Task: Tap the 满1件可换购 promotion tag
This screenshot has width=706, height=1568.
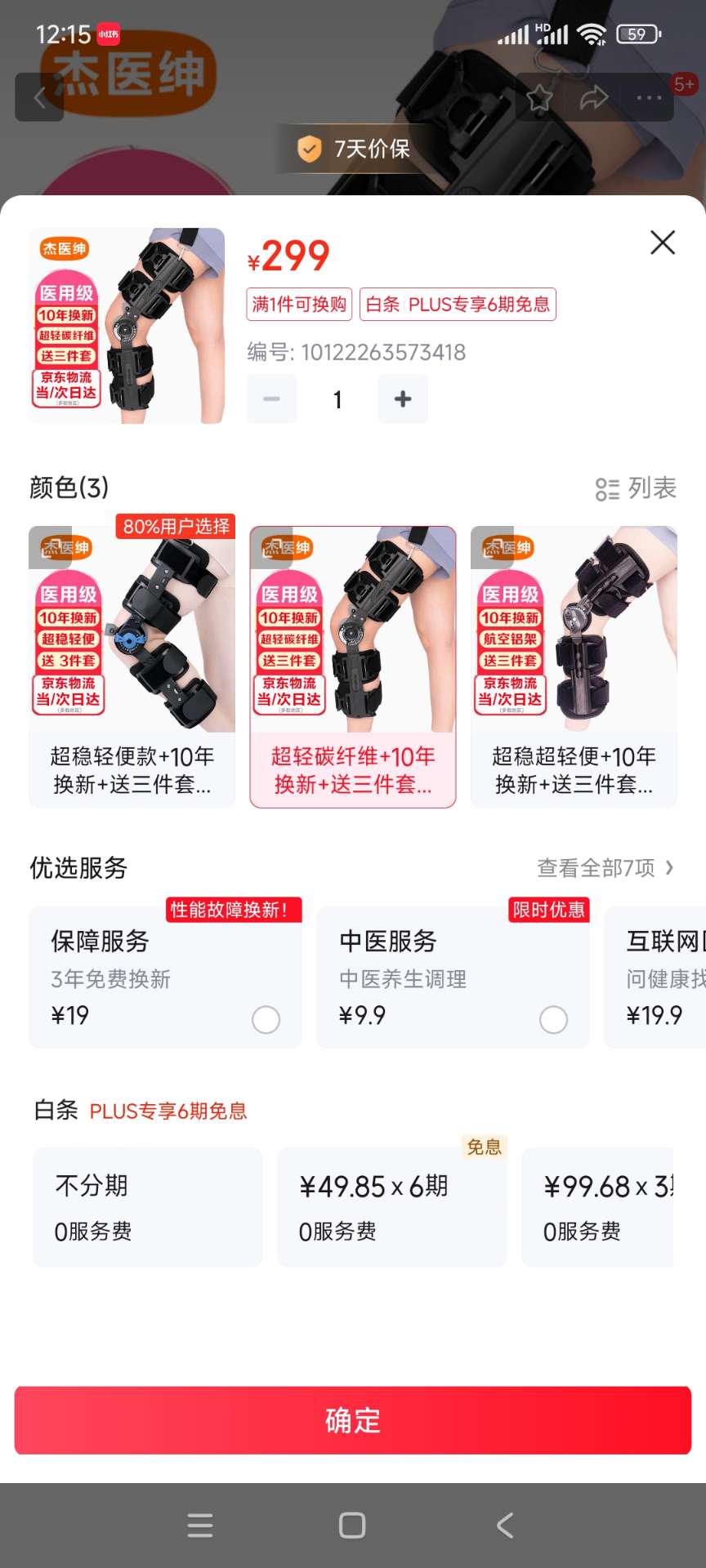Action: tap(299, 305)
